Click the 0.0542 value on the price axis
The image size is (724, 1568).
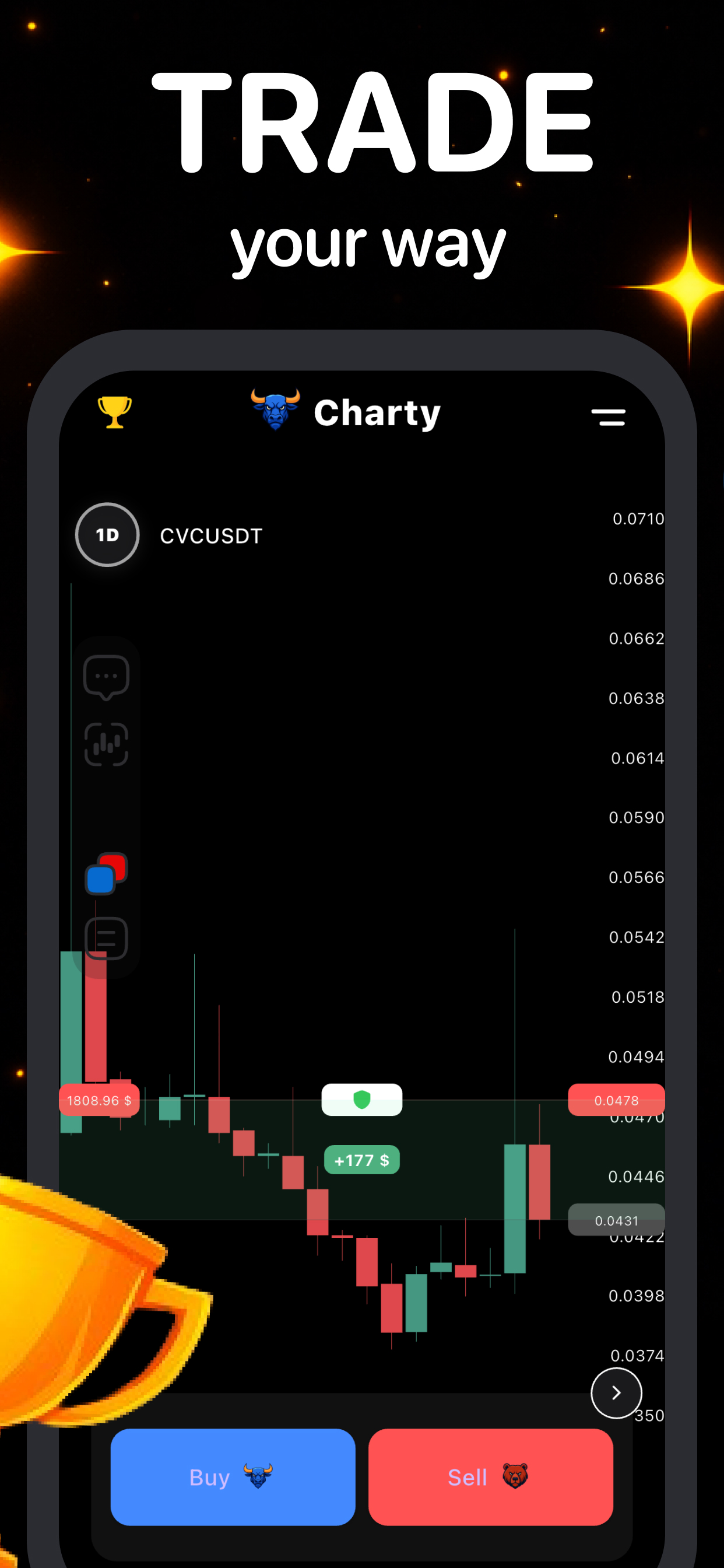(637, 937)
